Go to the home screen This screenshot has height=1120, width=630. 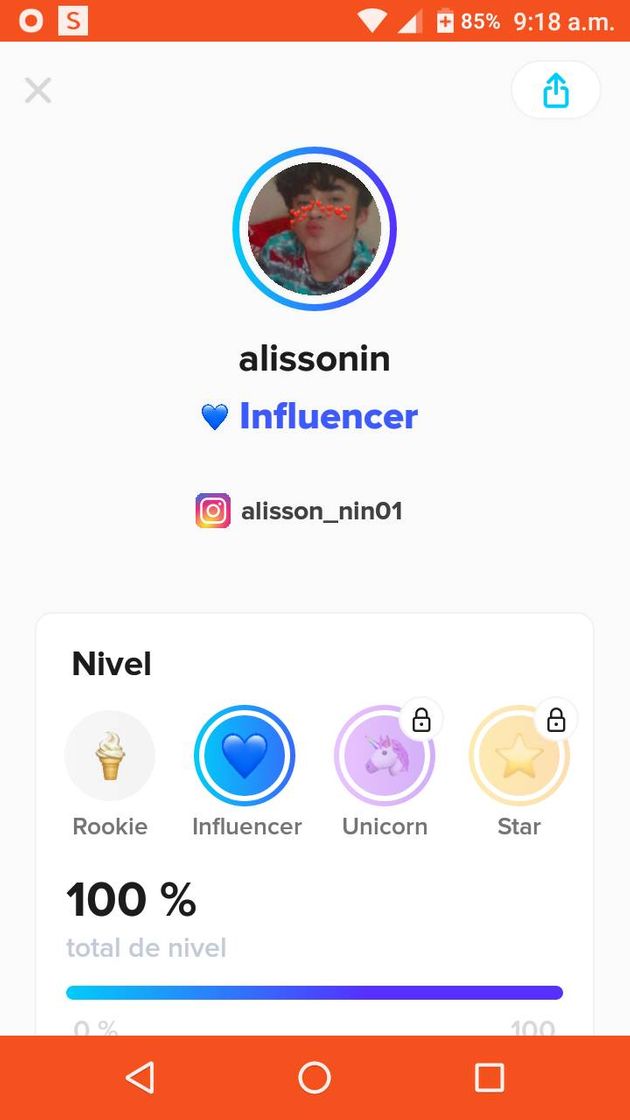(314, 1077)
